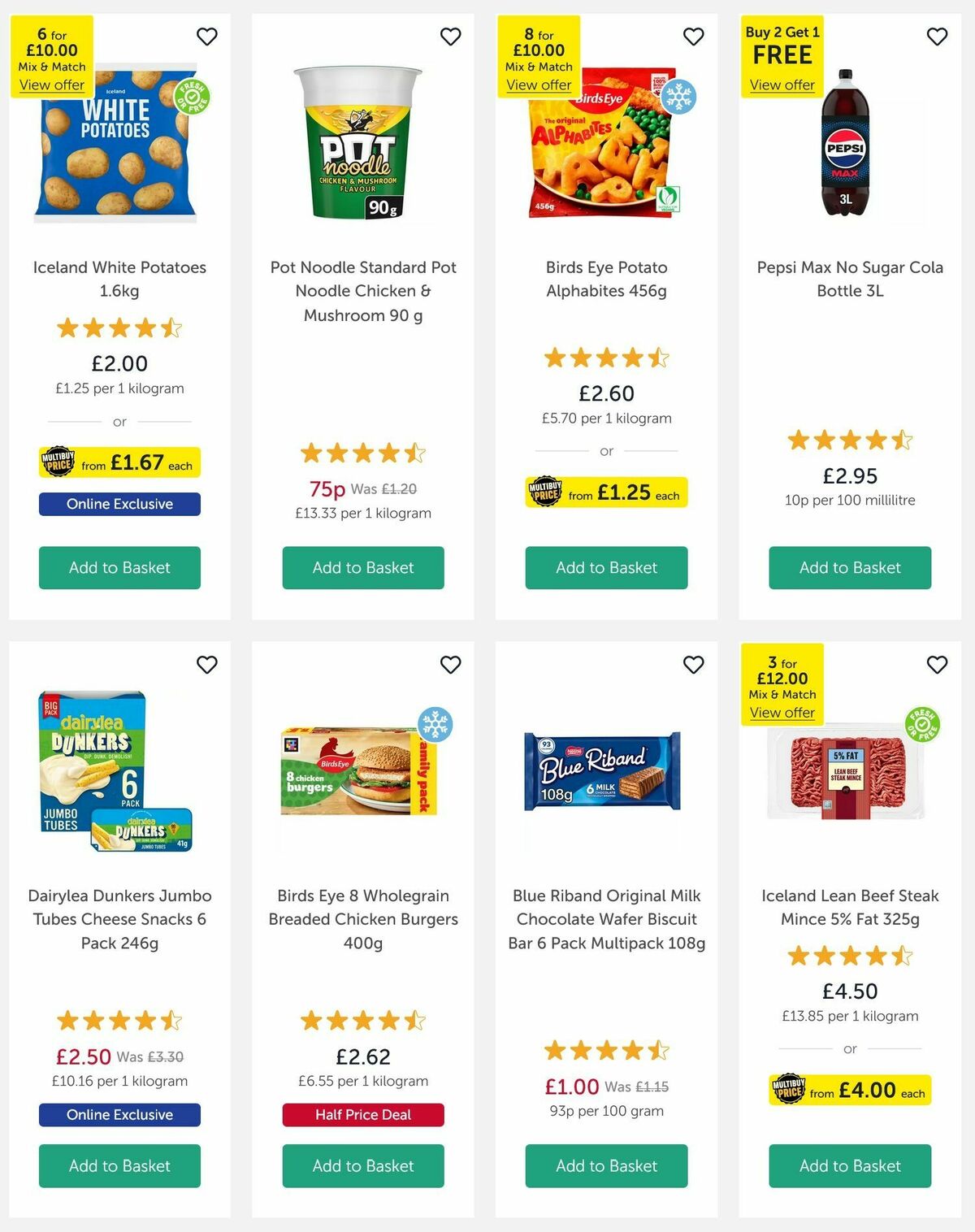
Task: Add Iceland Lean Beef Mince to basket
Action: coord(850,1165)
